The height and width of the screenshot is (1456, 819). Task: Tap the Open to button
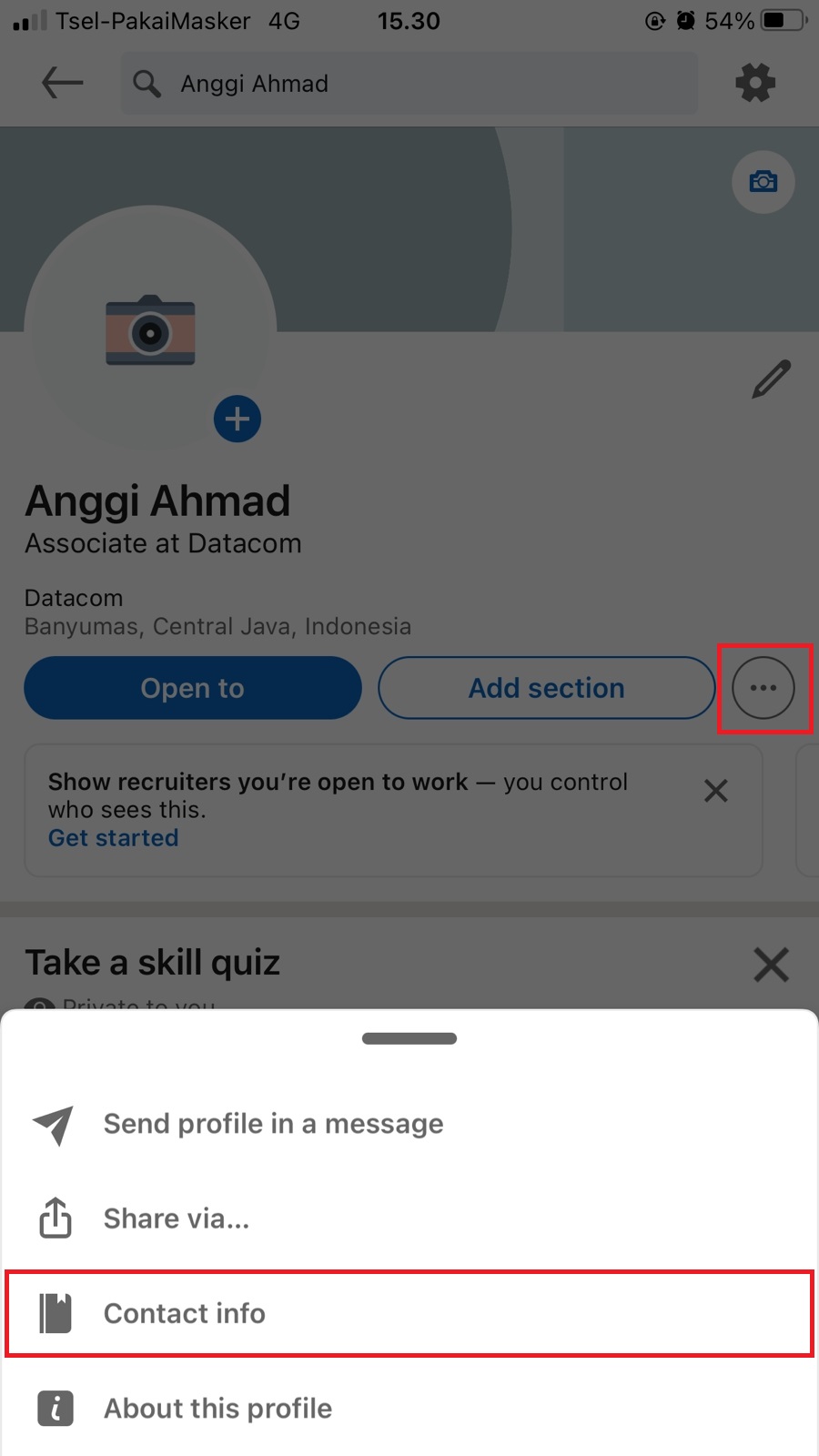tap(193, 688)
